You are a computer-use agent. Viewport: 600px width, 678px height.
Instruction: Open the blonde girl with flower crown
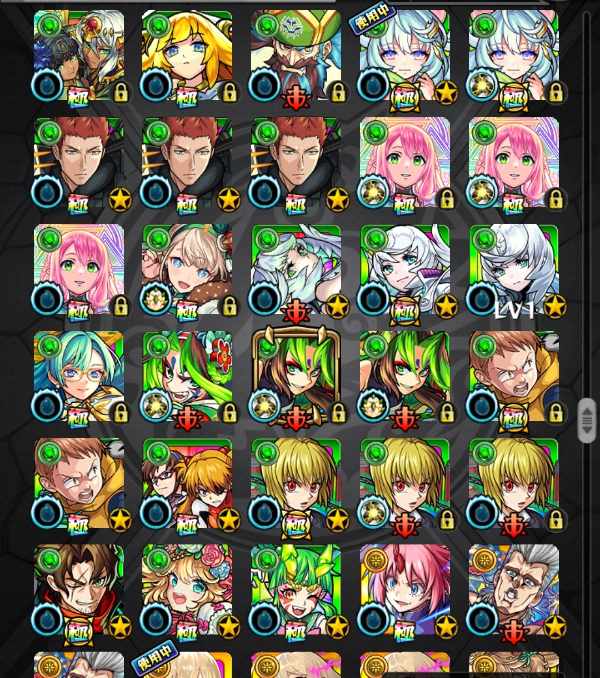(x=187, y=591)
